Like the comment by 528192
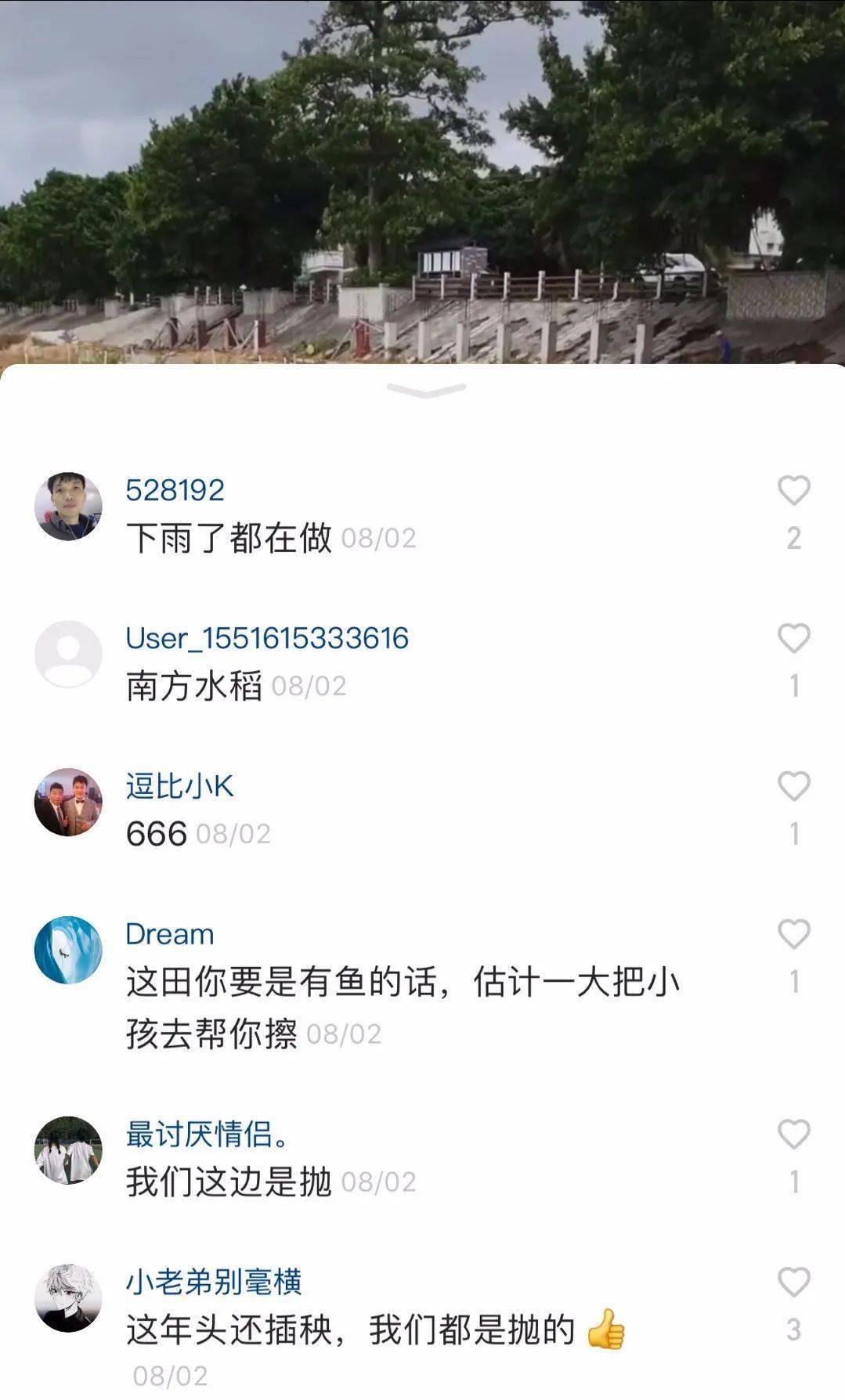This screenshot has height=1400, width=845. [x=793, y=491]
